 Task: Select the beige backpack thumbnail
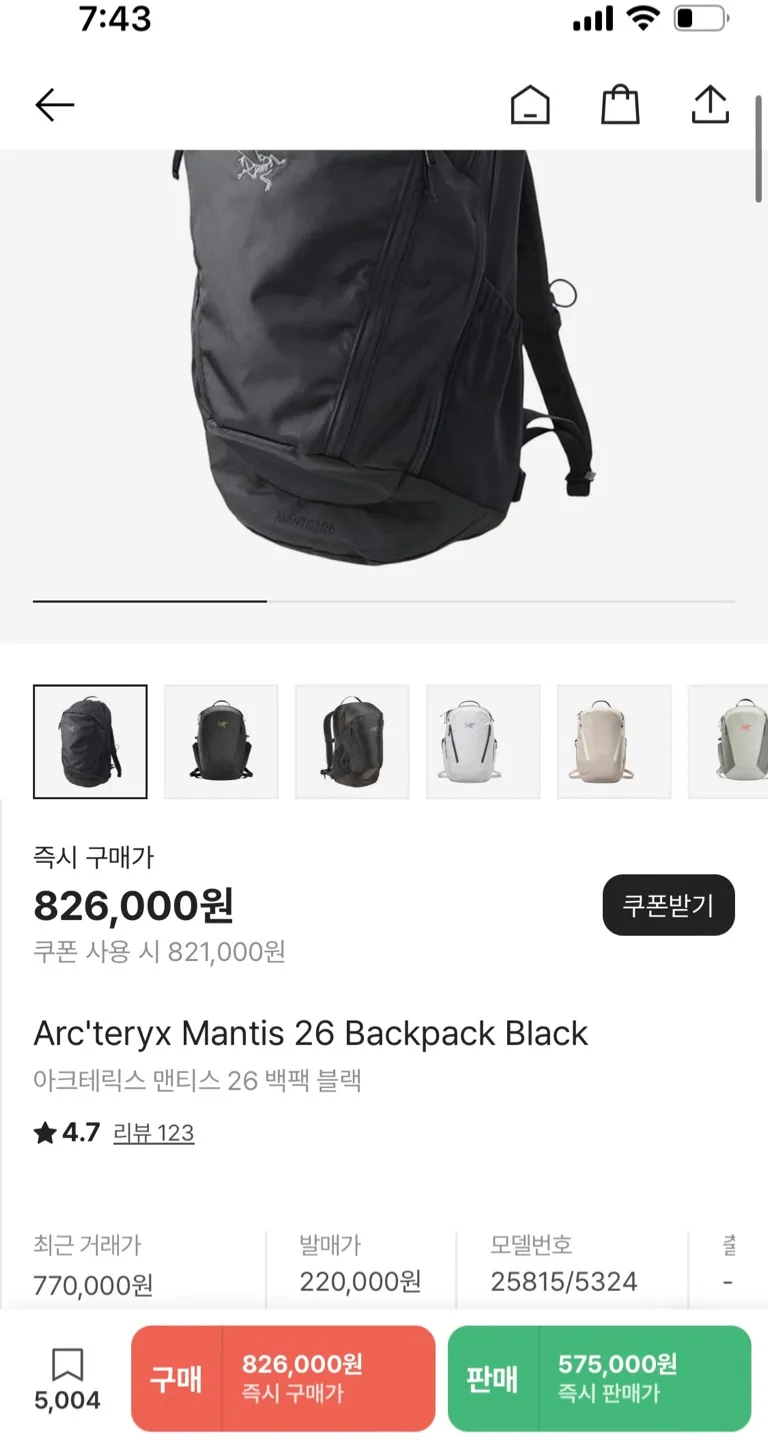pos(614,741)
